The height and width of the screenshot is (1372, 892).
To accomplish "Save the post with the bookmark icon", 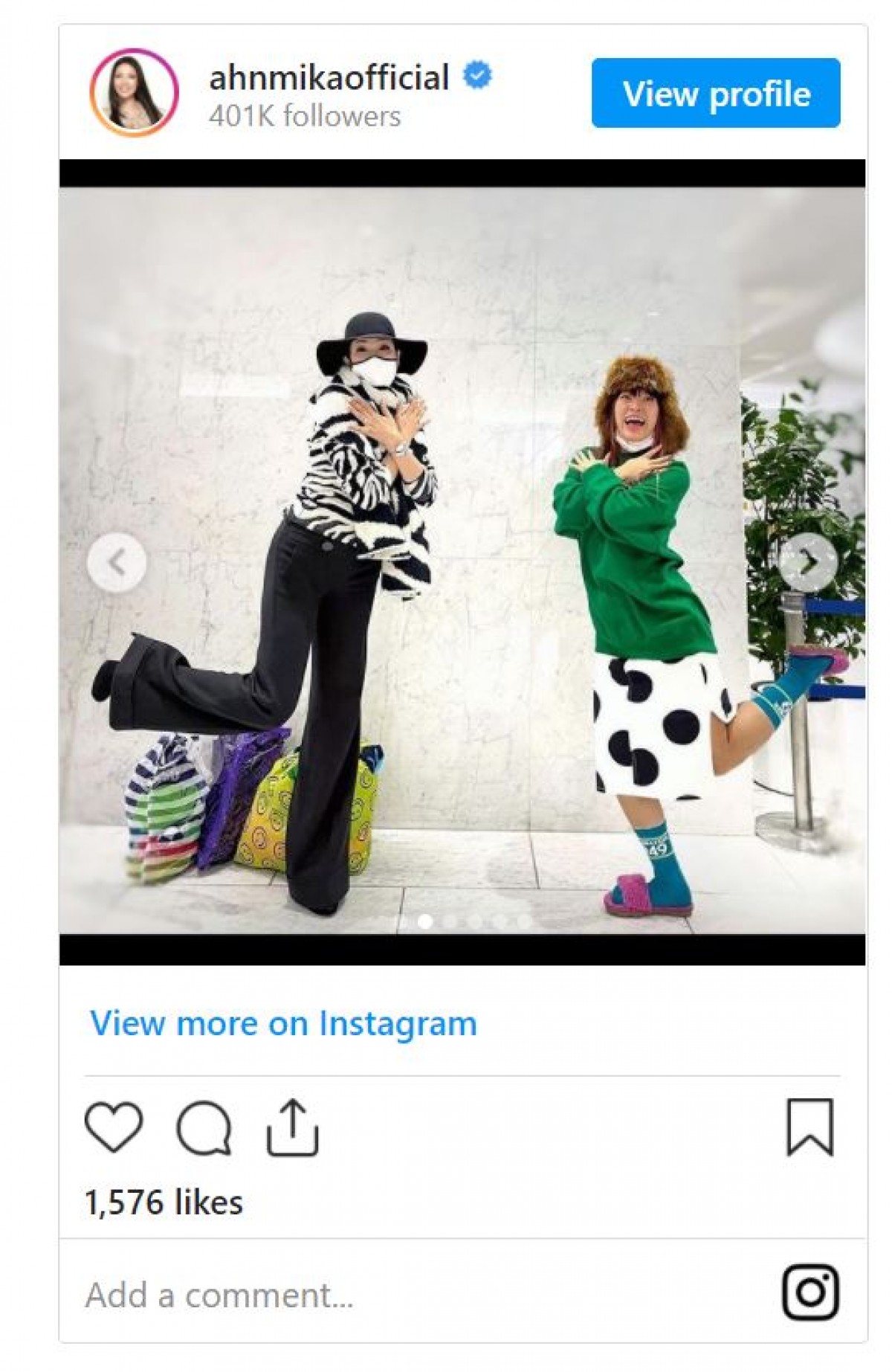I will pos(809,1127).
